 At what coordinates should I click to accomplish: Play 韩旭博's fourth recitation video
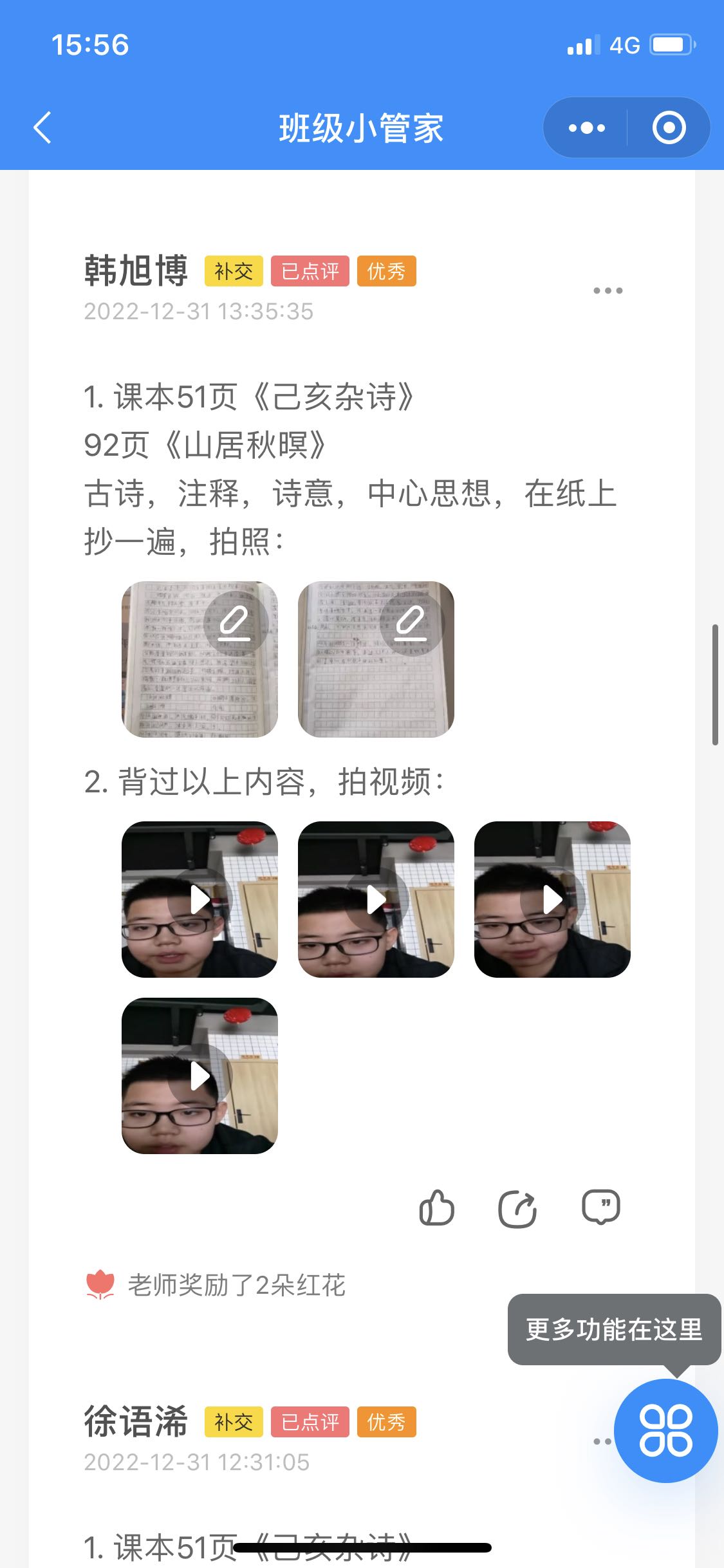(200, 1076)
